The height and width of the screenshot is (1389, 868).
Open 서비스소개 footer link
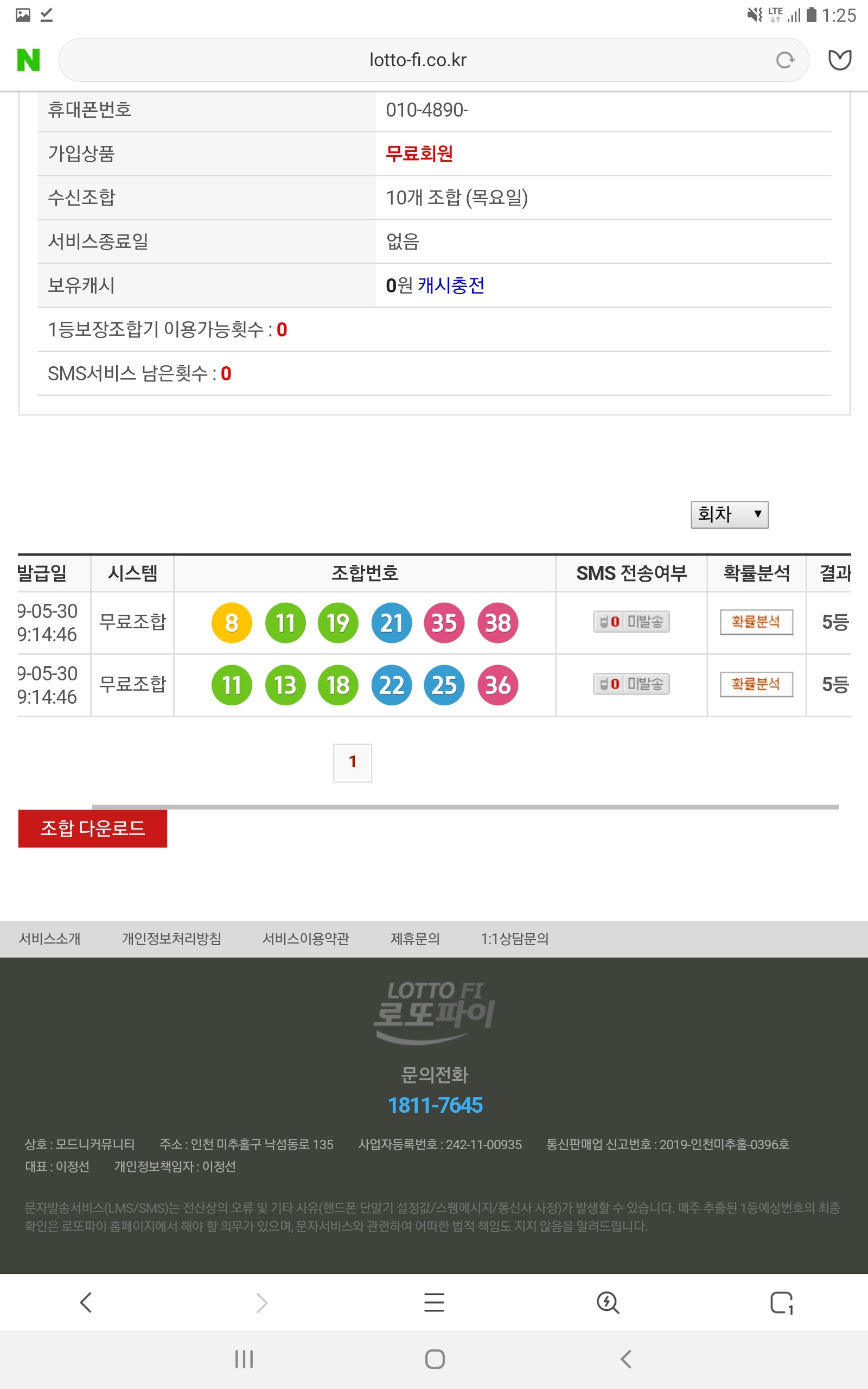coord(50,939)
